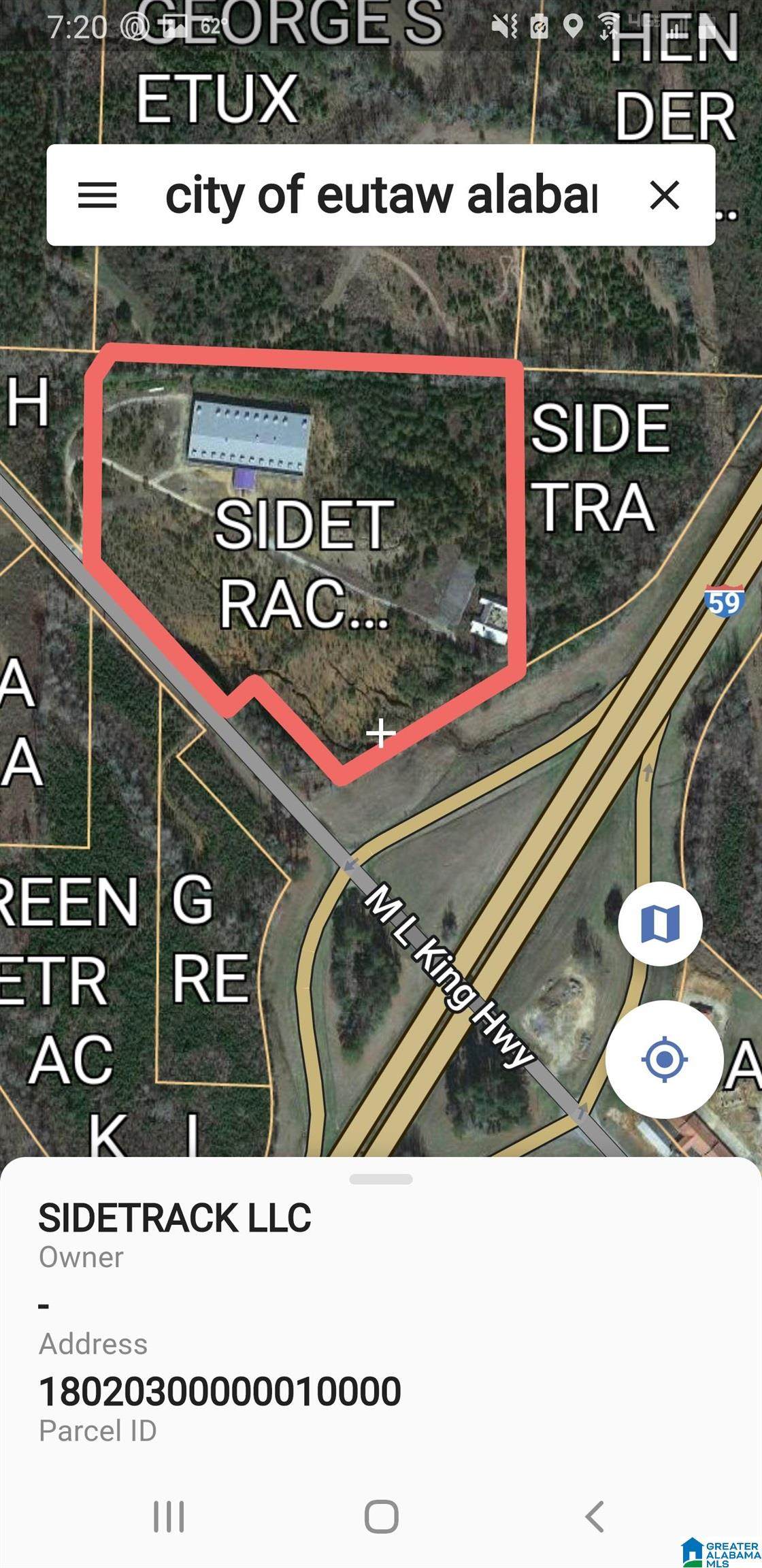Open the hamburger menu in the search bar
The image size is (762, 1568).
pyautogui.click(x=97, y=195)
